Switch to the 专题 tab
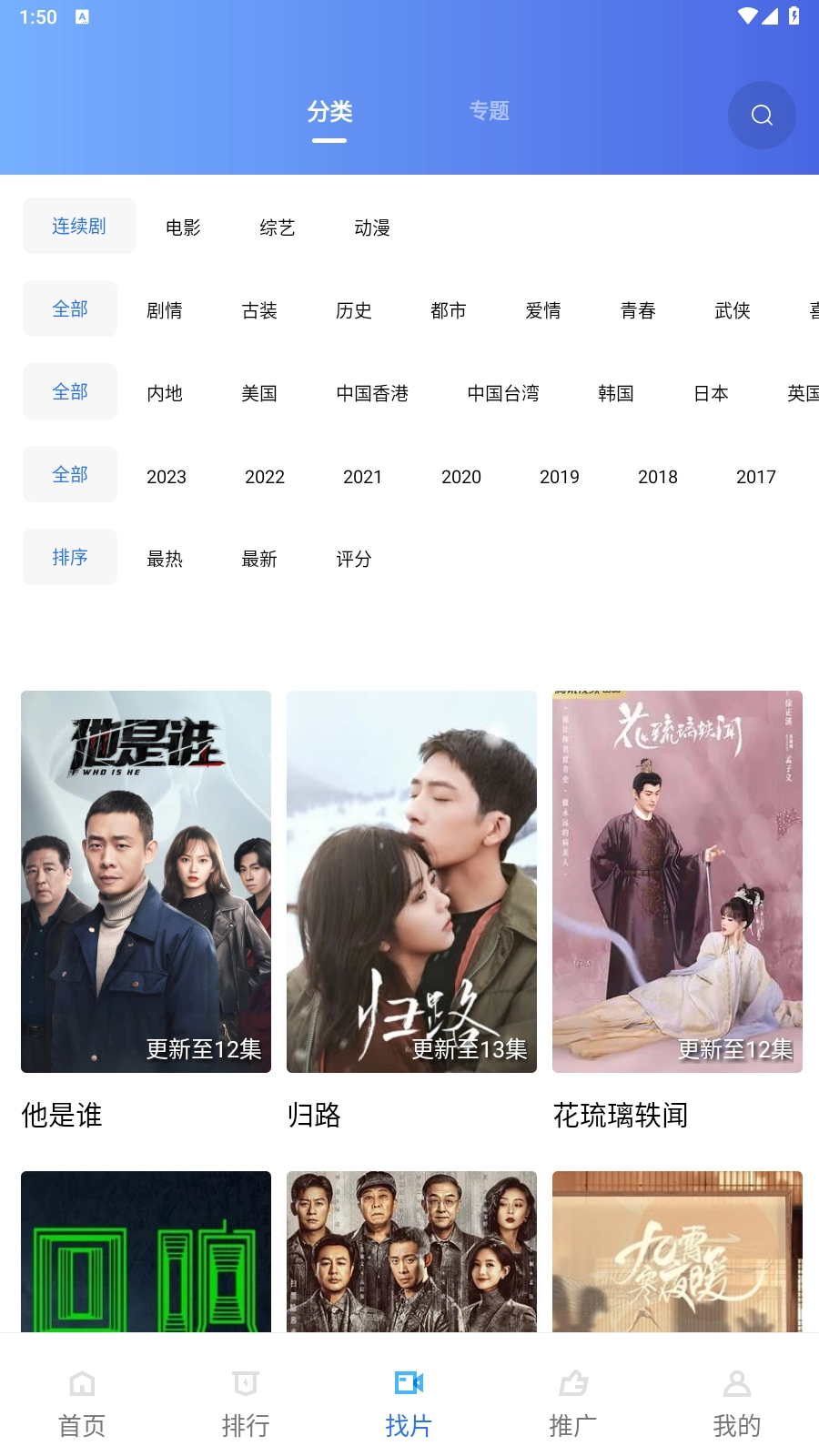Viewport: 819px width, 1456px height. click(489, 110)
